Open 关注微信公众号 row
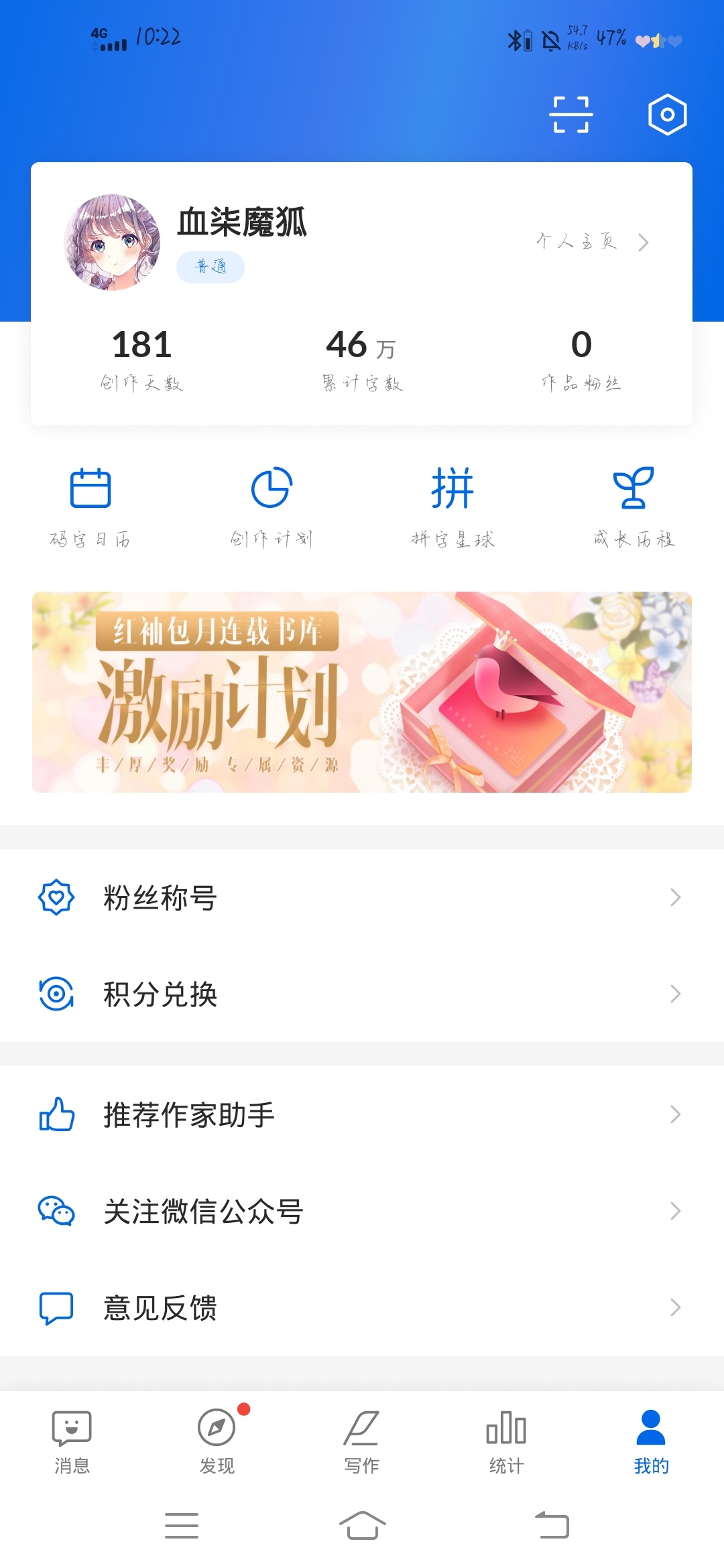The height and width of the screenshot is (1568, 724). 362,1211
